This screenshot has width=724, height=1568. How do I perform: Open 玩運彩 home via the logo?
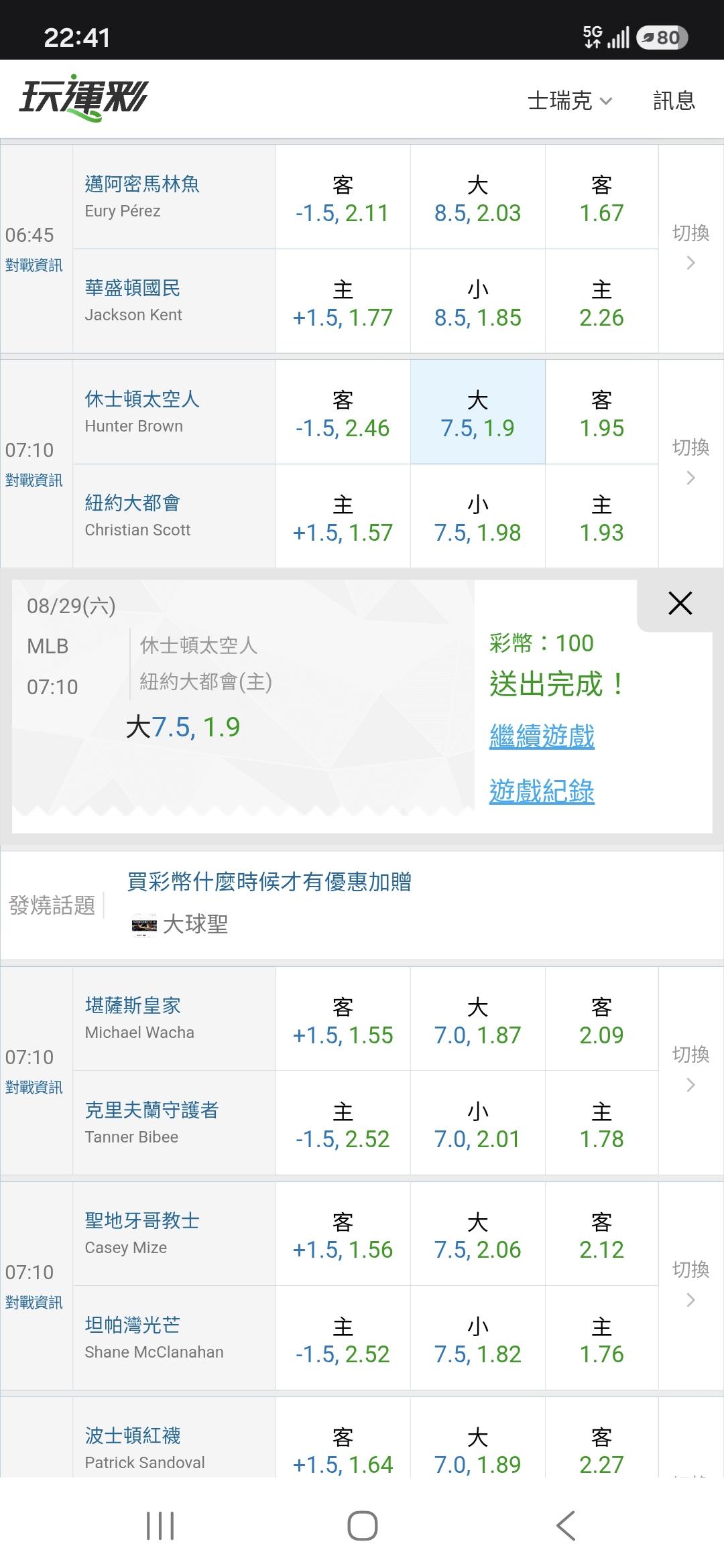click(x=83, y=99)
